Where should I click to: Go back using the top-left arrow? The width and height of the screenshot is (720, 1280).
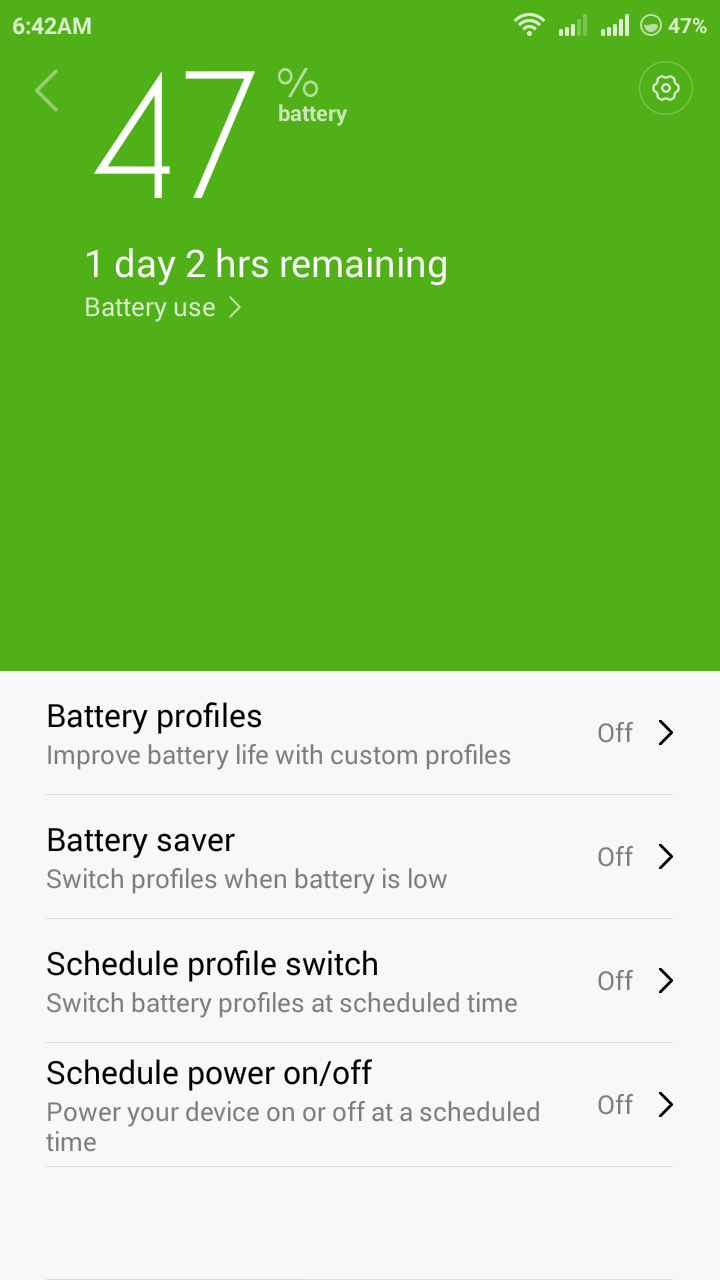pyautogui.click(x=47, y=91)
